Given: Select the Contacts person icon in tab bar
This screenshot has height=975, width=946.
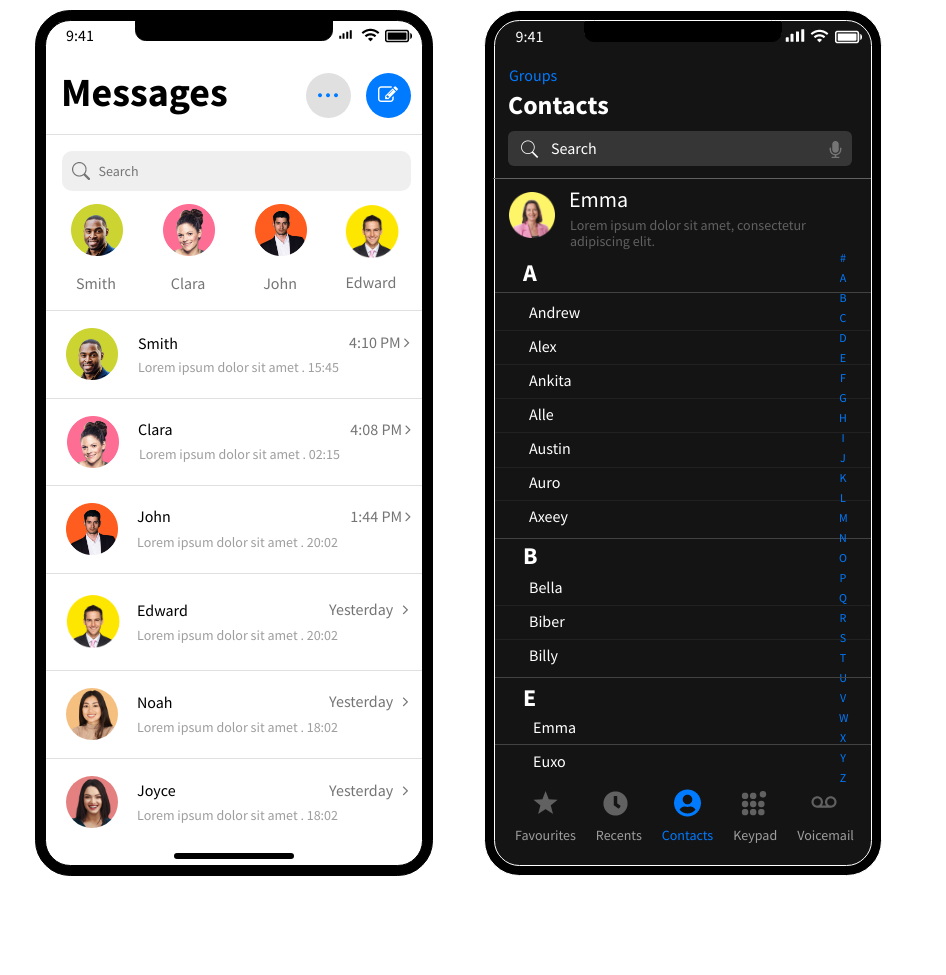Looking at the screenshot, I should coord(687,802).
